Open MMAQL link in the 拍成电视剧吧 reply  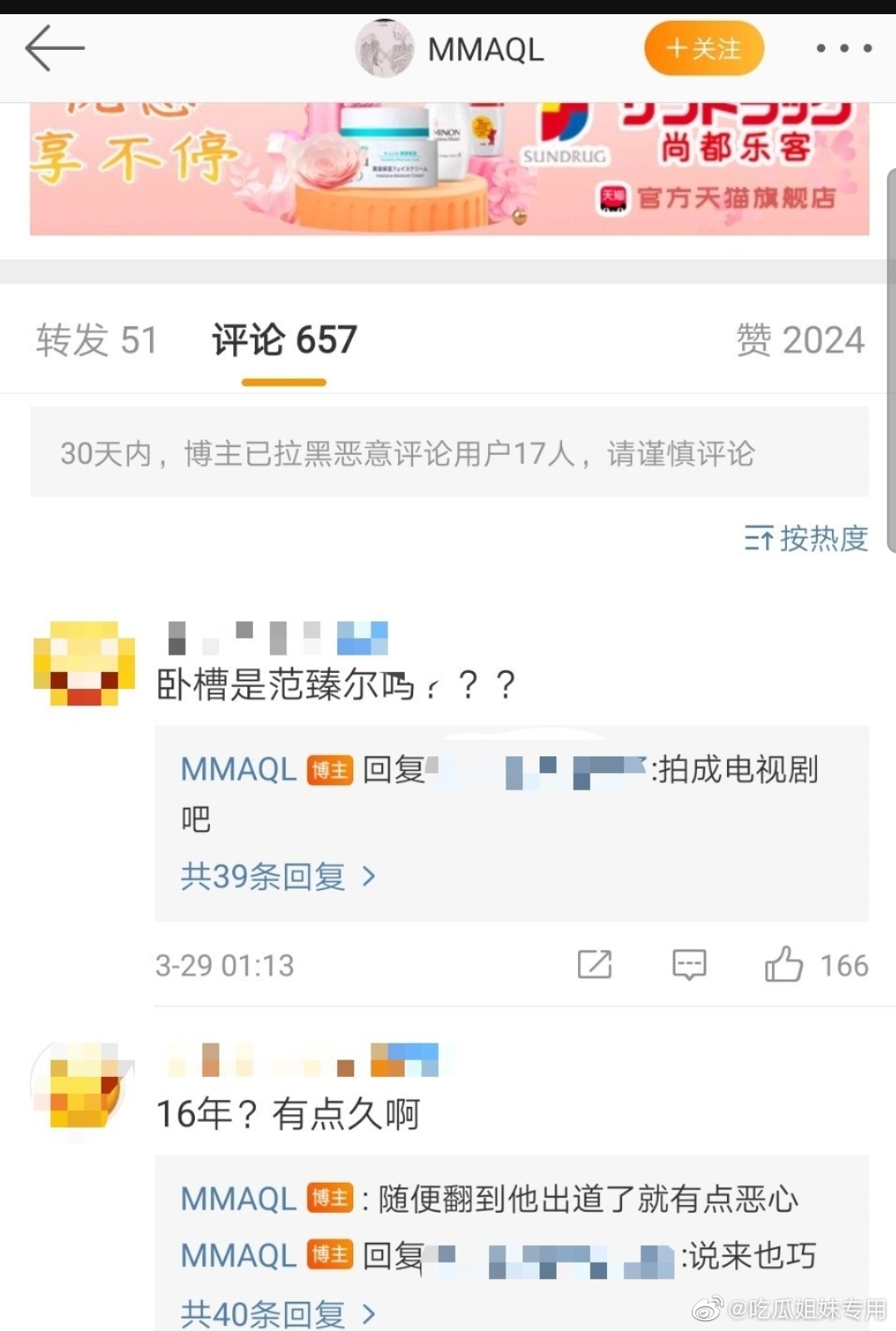coord(238,770)
